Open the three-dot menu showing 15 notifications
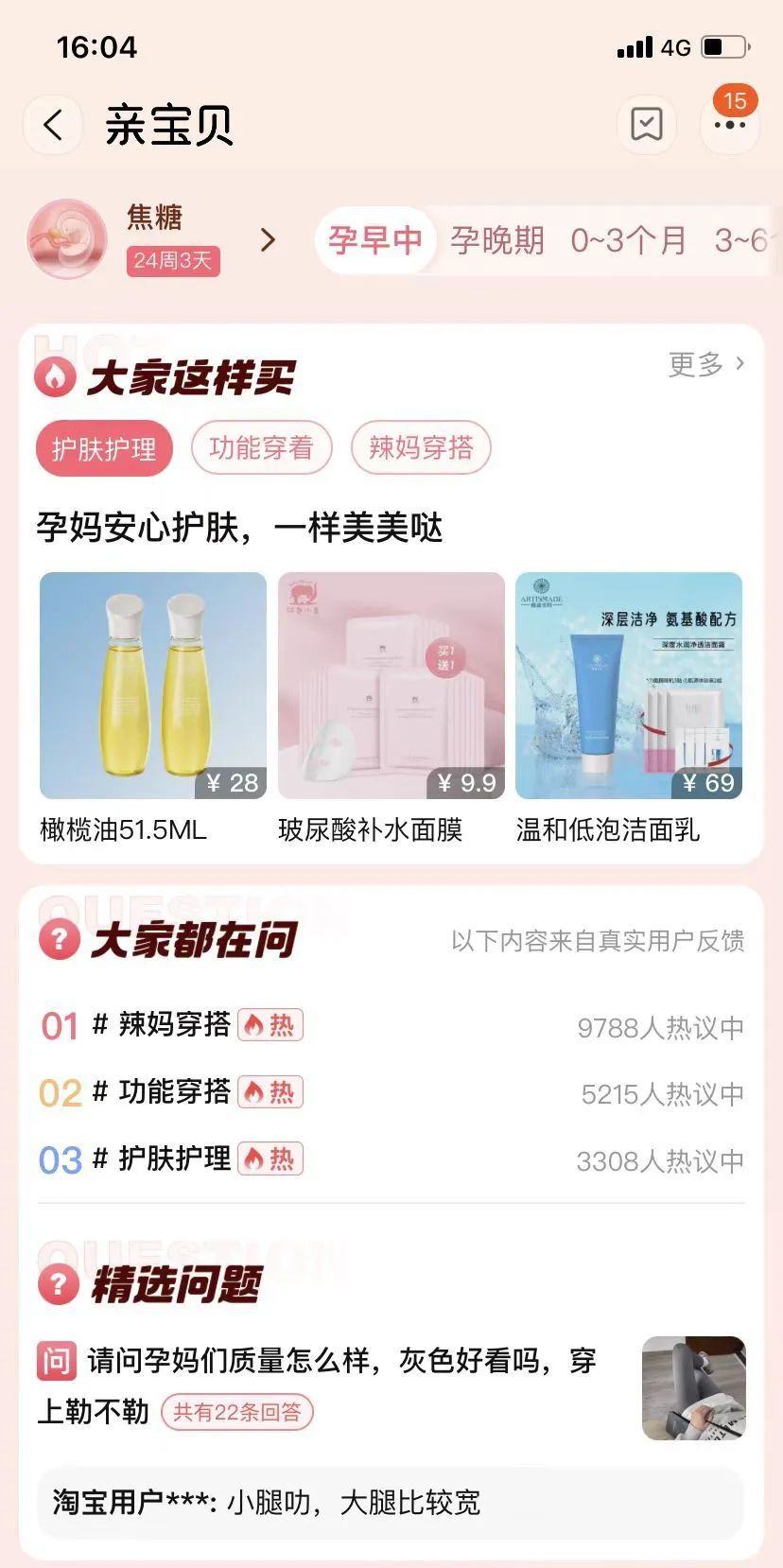783x1568 pixels. click(x=728, y=125)
